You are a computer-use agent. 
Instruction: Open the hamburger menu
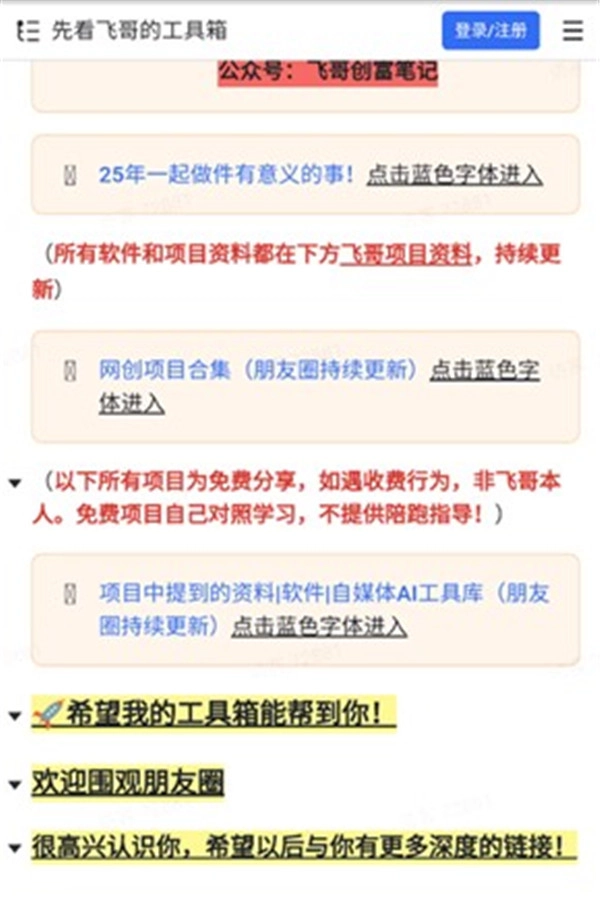point(573,31)
